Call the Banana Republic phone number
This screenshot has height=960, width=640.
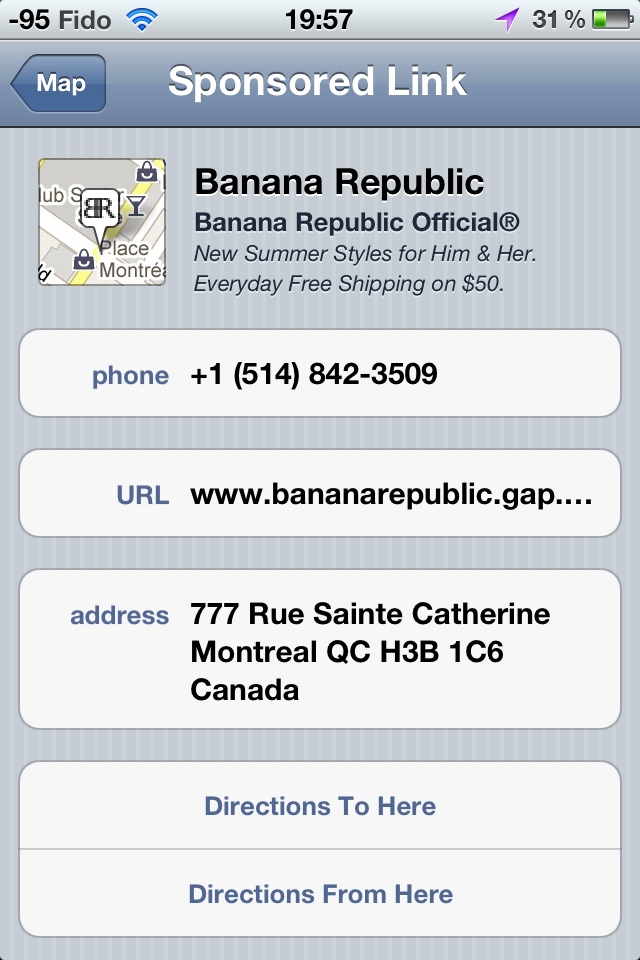(x=320, y=374)
